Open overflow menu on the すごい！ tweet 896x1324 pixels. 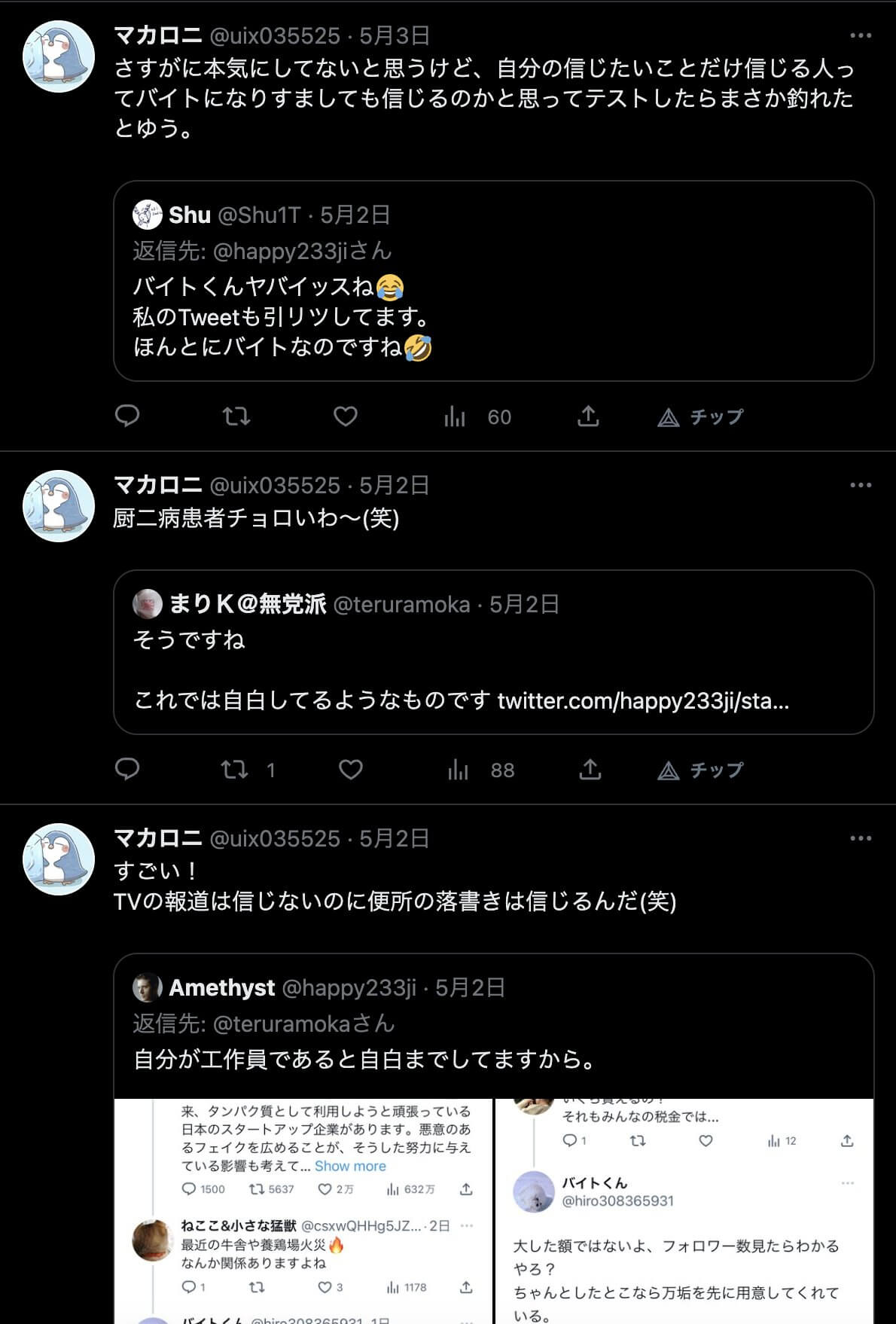coord(860,838)
